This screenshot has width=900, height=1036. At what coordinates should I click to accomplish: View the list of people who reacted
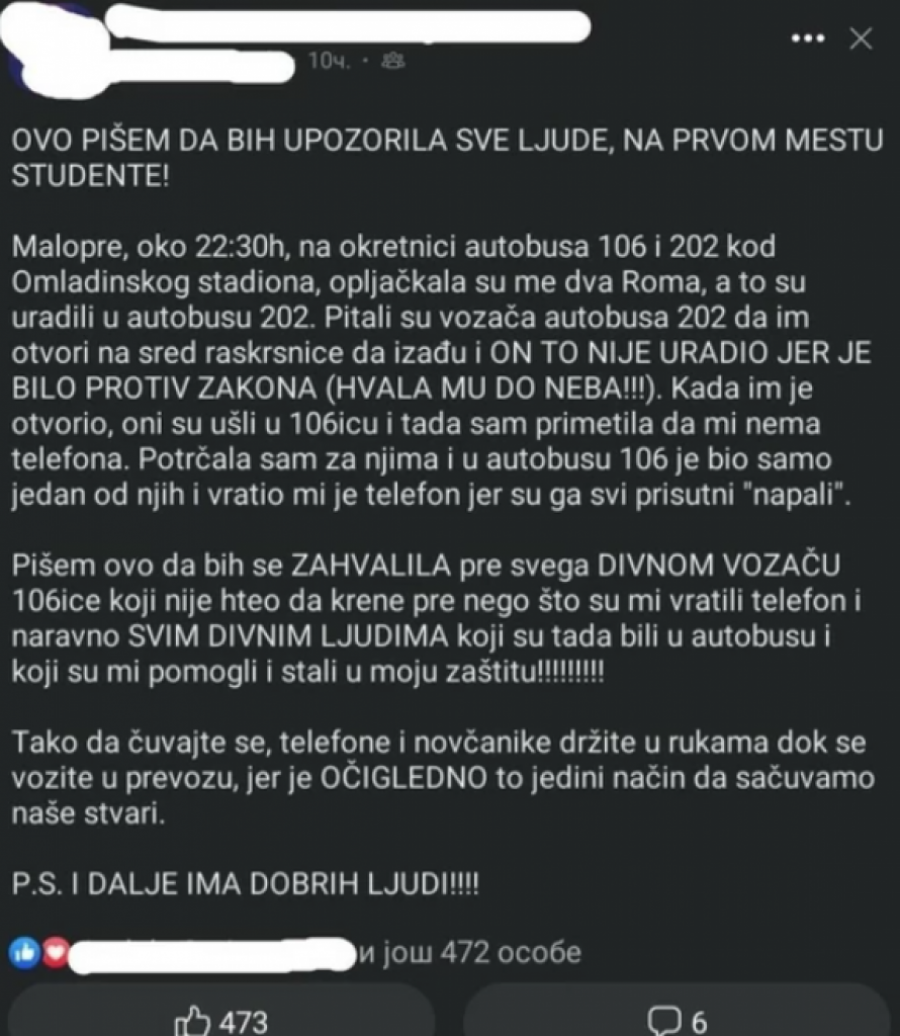468,951
